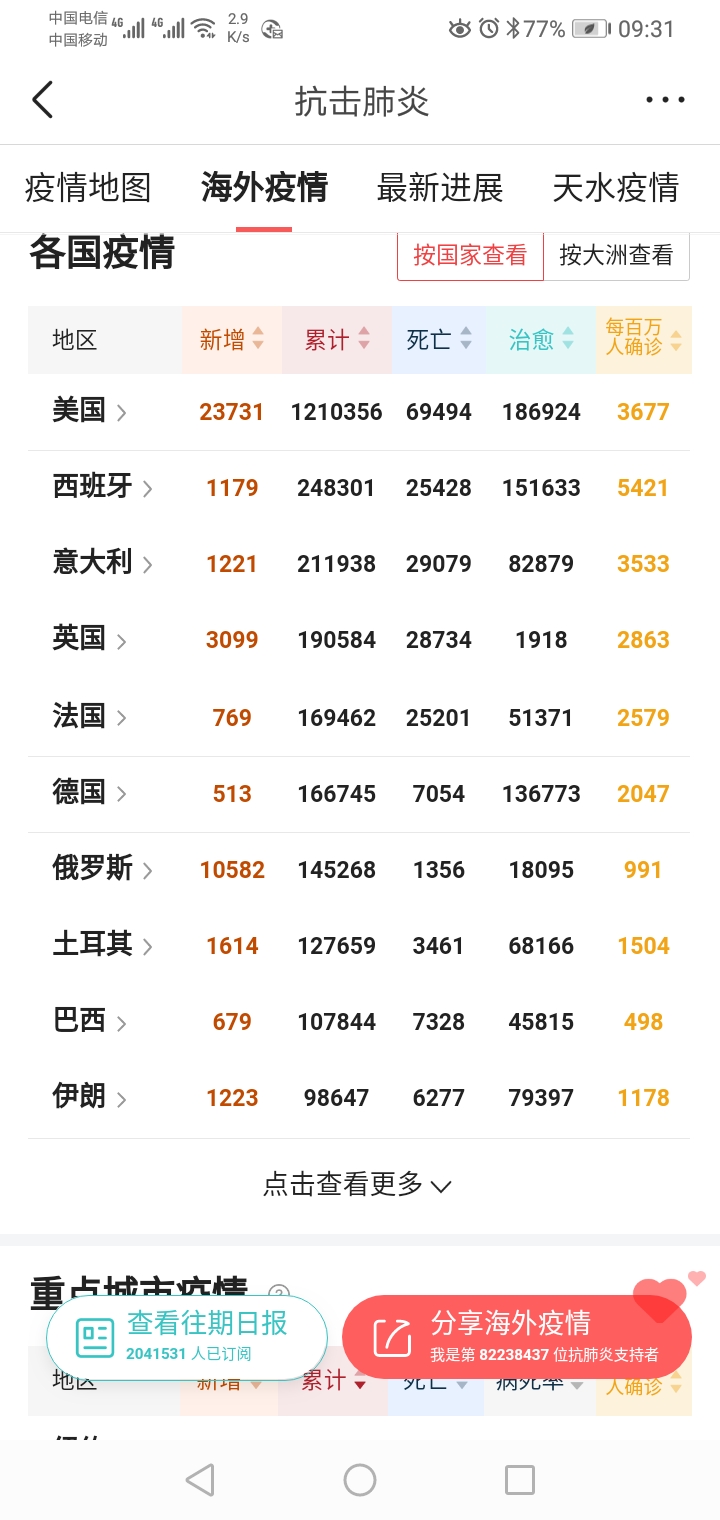Tap the system home button
The image size is (720, 1520).
tap(360, 1480)
